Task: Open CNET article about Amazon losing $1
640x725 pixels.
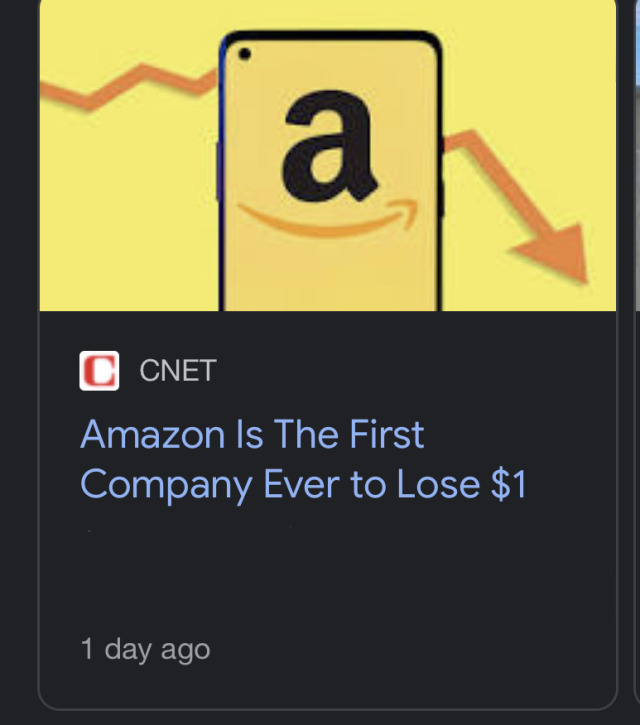Action: tap(302, 460)
